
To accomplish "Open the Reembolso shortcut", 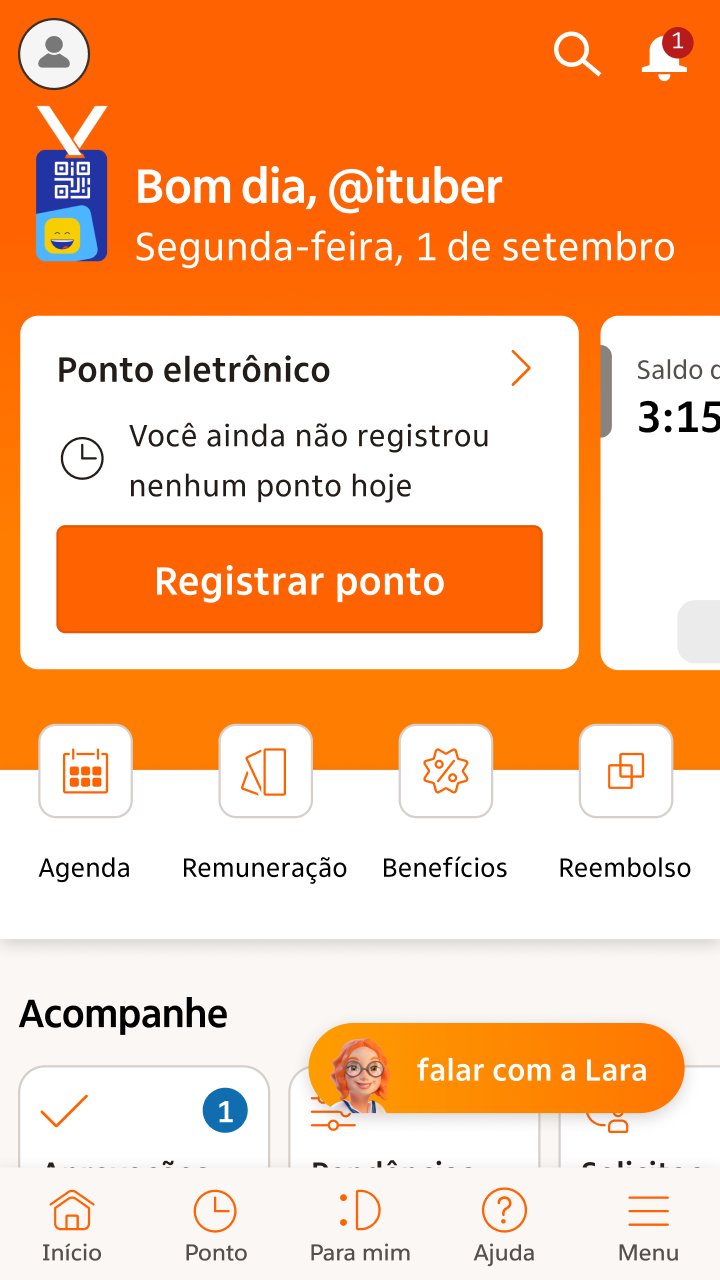I will point(625,771).
